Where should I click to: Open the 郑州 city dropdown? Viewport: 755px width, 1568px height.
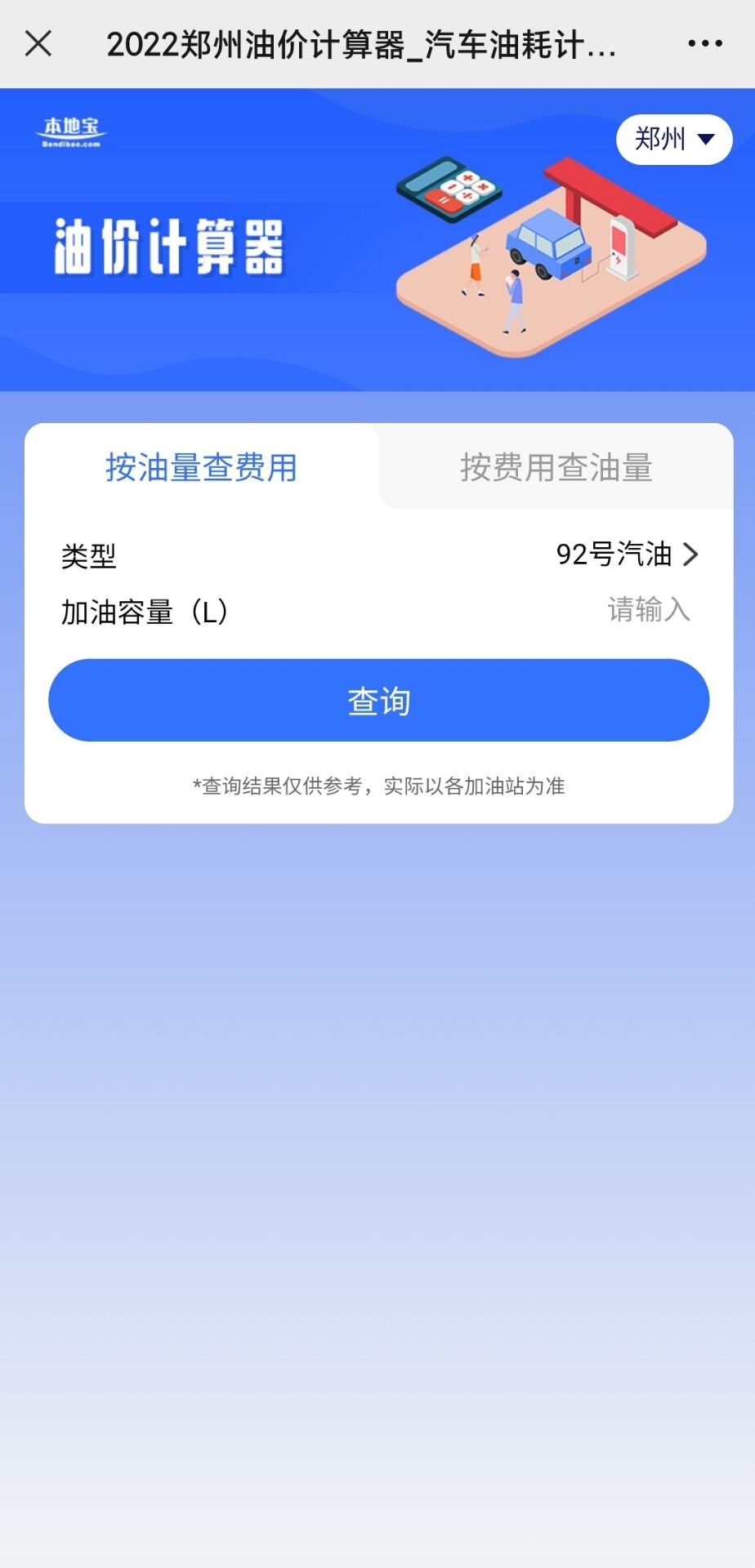pyautogui.click(x=673, y=140)
